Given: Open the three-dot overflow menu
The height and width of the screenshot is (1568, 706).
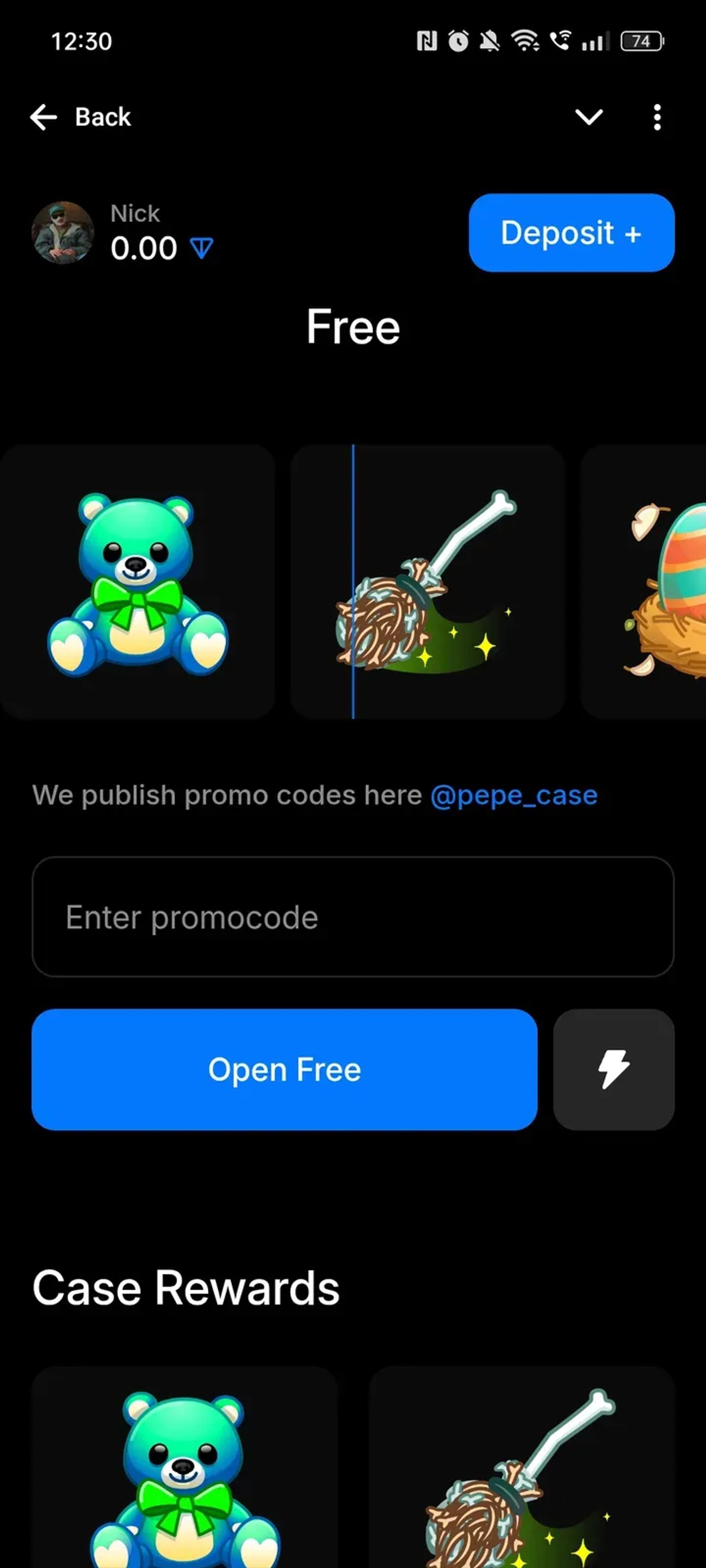Looking at the screenshot, I should coord(657,117).
